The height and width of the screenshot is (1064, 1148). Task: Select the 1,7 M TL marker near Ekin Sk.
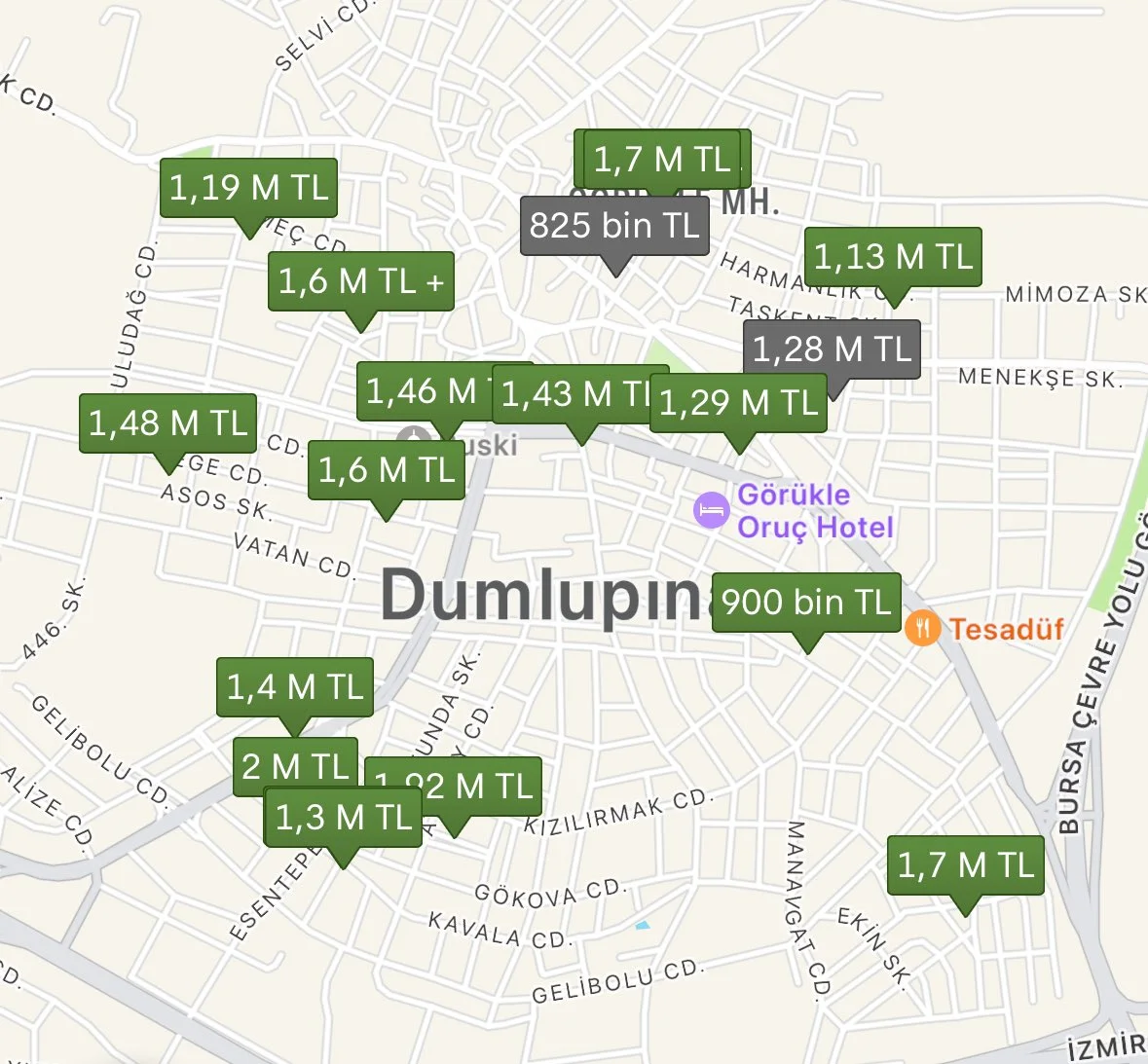(965, 864)
